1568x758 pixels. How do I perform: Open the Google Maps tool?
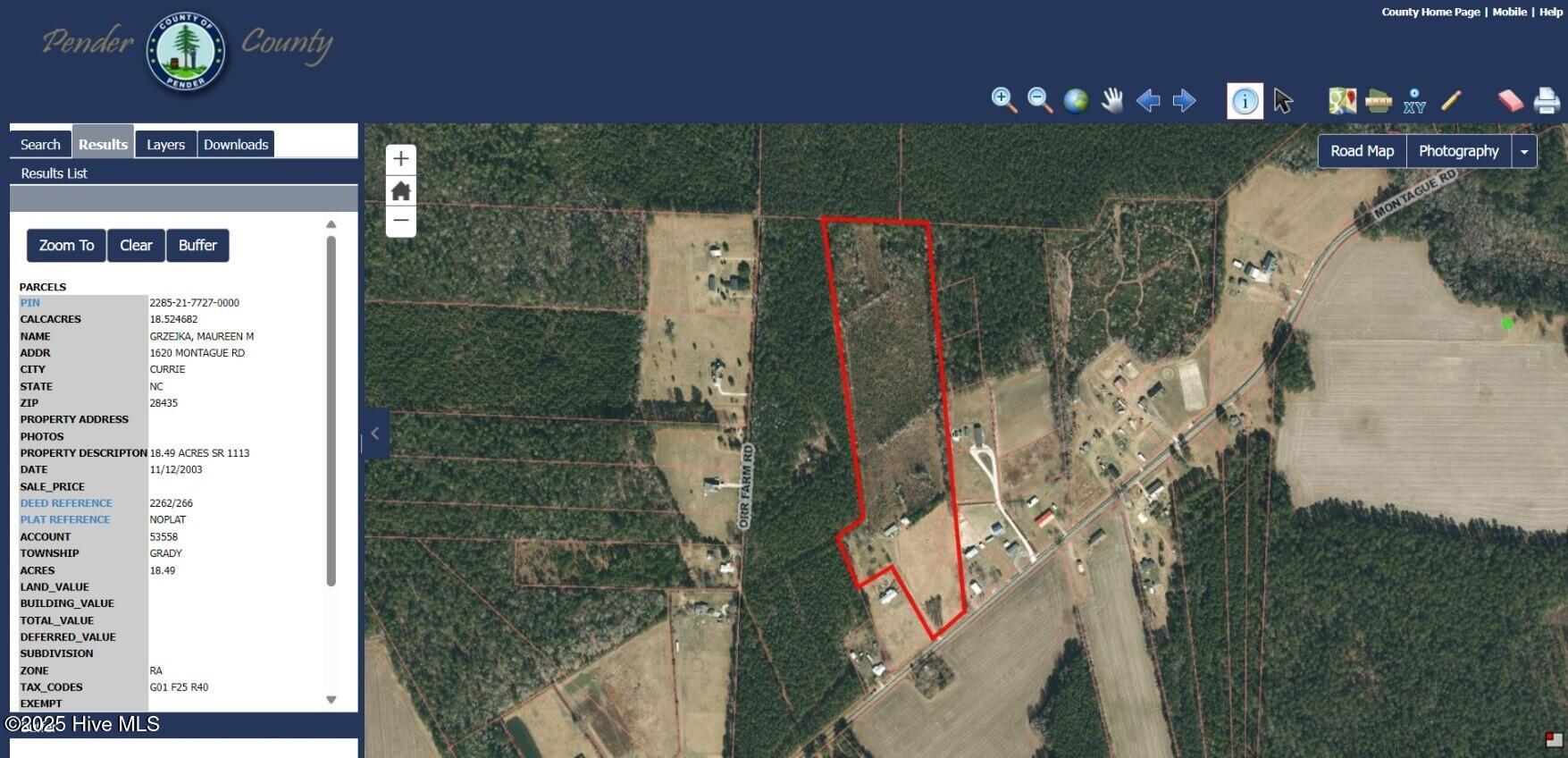click(x=1342, y=101)
